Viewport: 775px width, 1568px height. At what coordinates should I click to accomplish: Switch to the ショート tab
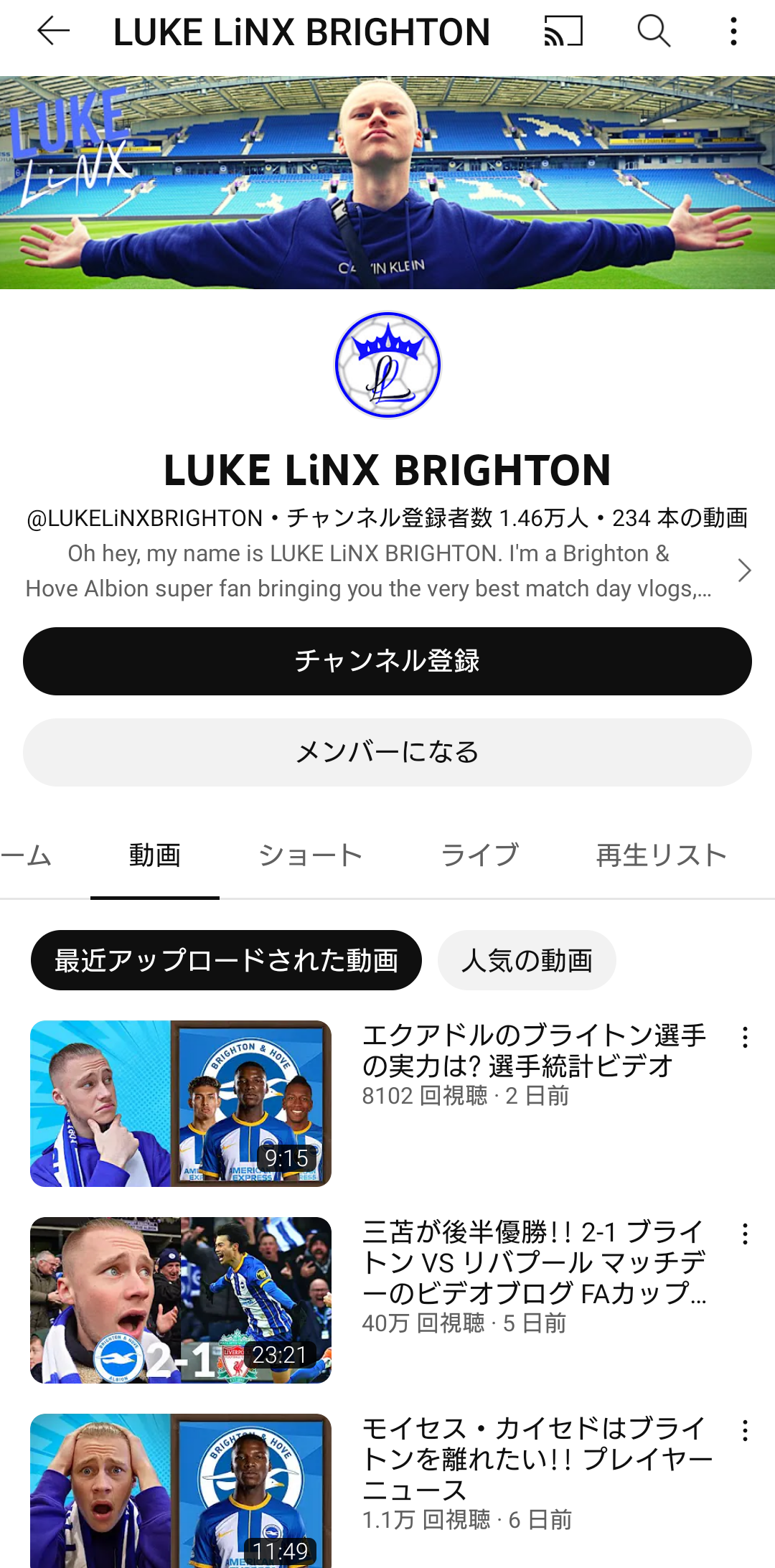310,855
